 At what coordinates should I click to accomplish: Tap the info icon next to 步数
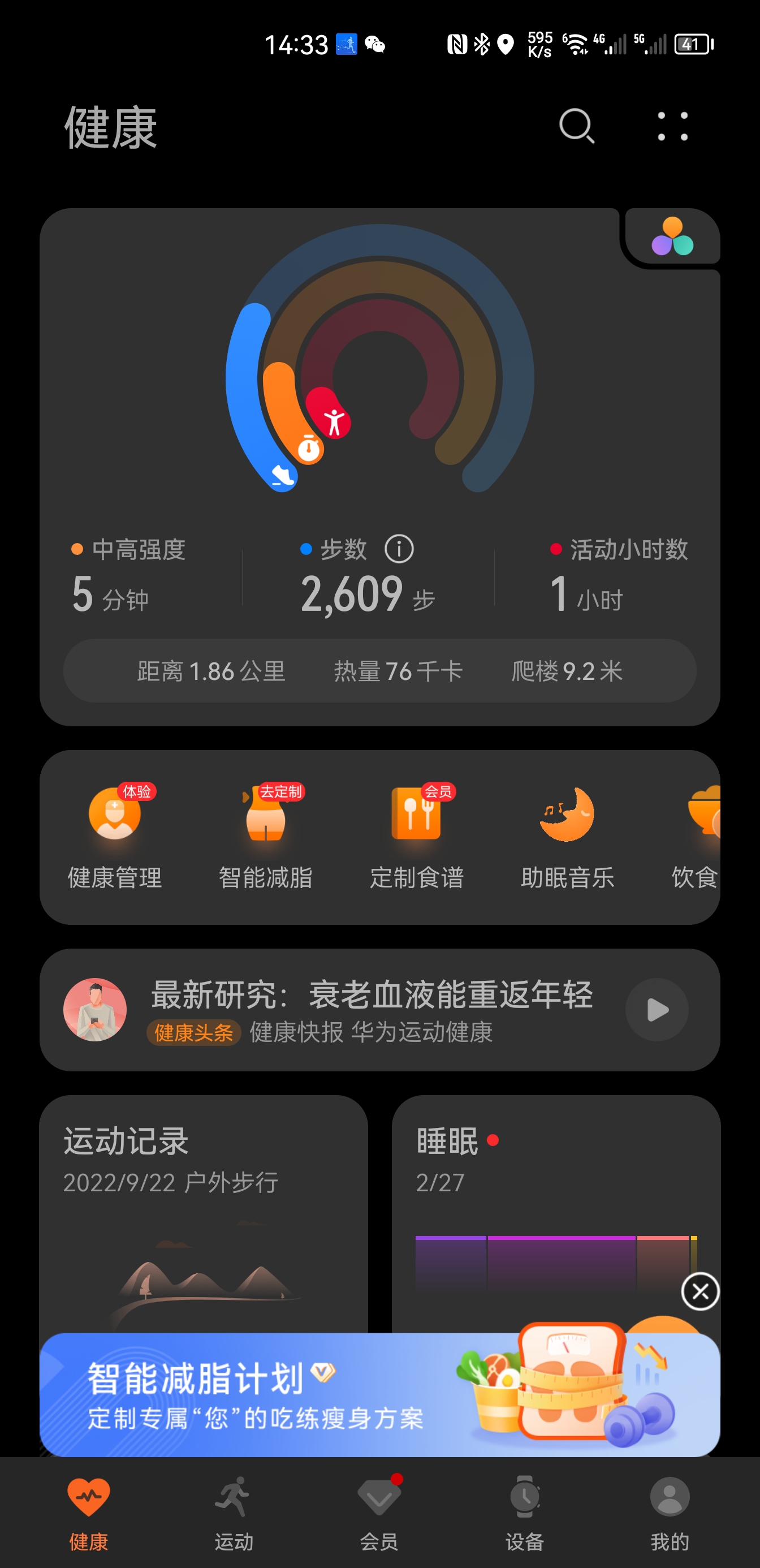pos(399,549)
